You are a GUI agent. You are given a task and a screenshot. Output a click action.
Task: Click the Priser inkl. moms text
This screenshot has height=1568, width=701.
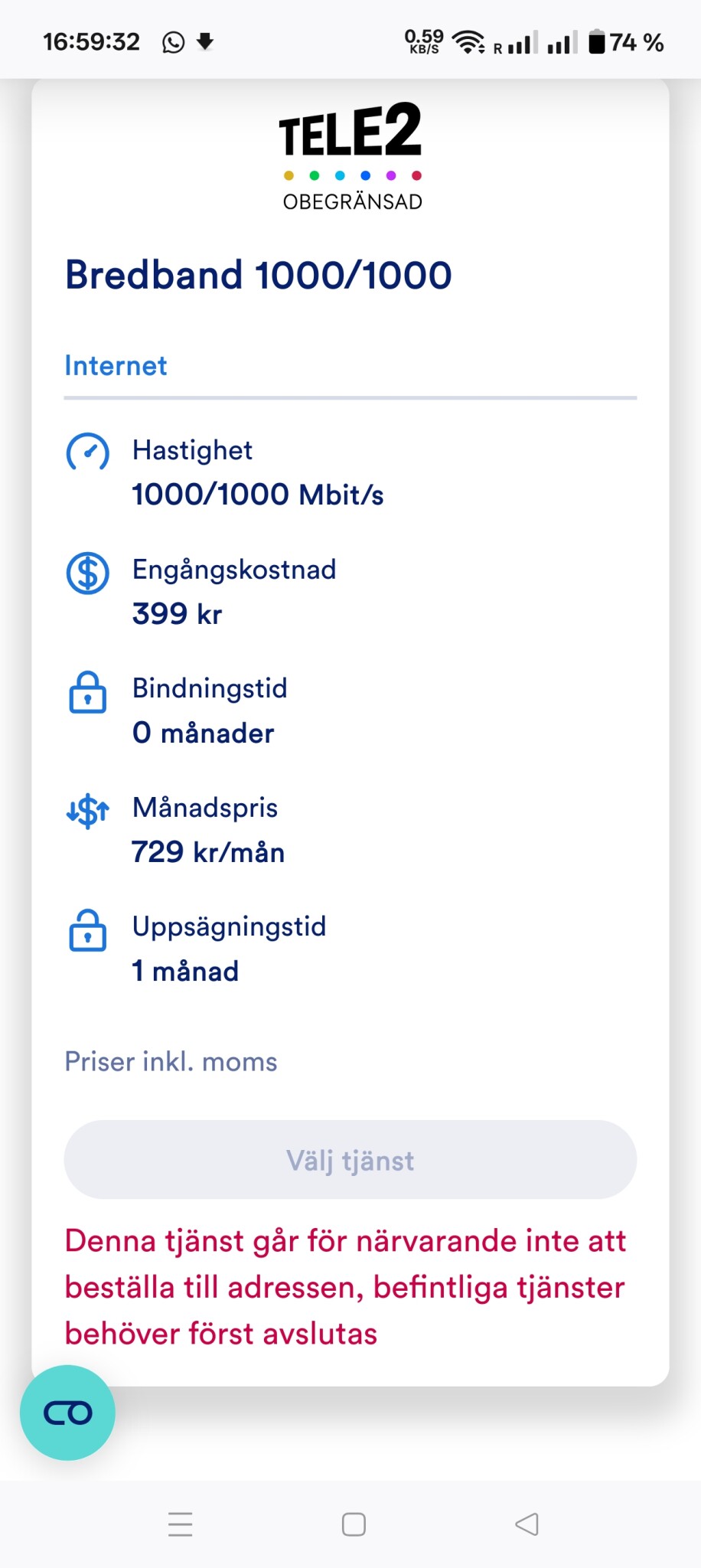[x=170, y=1061]
